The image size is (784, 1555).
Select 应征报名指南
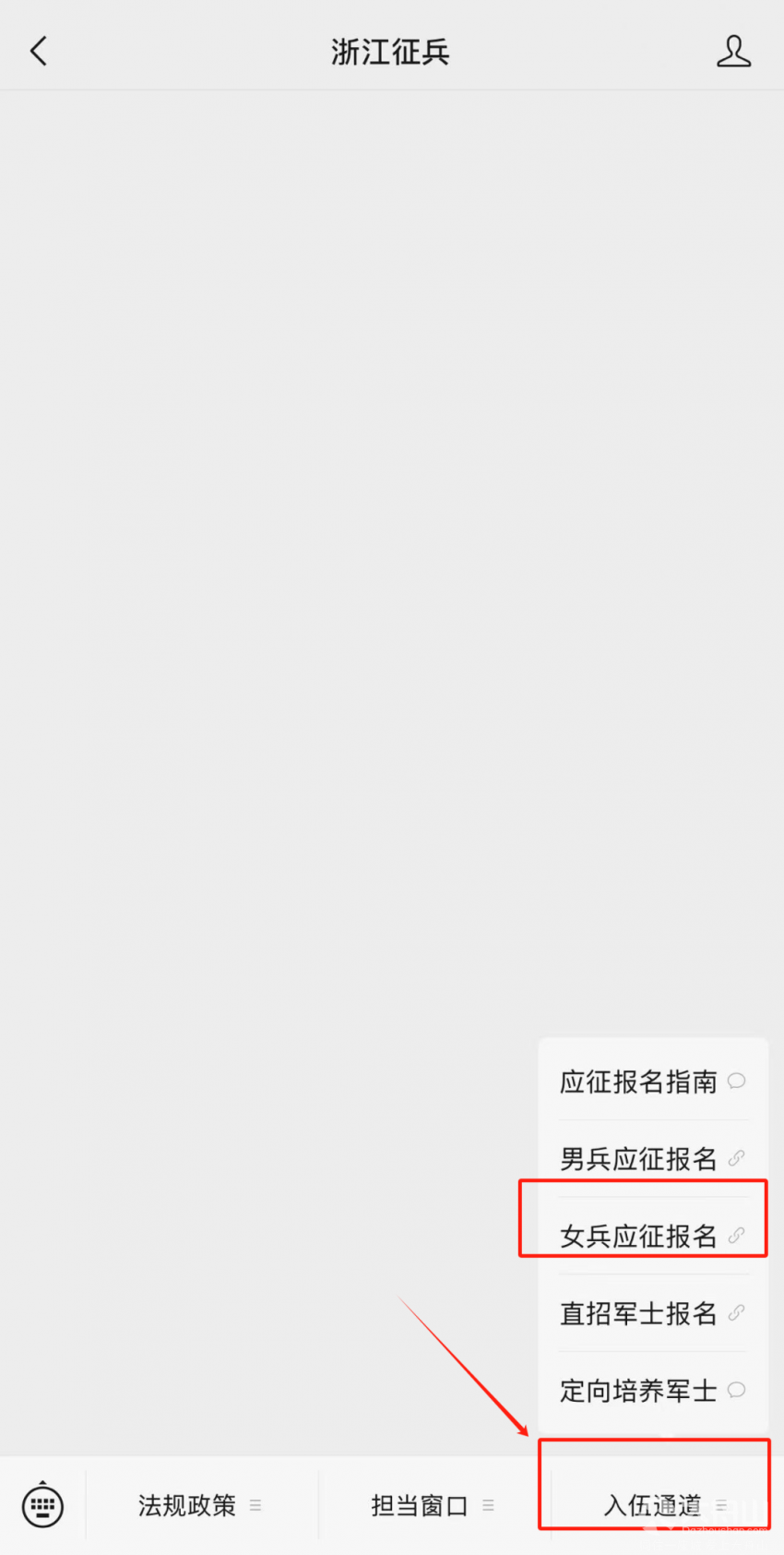click(x=653, y=1082)
